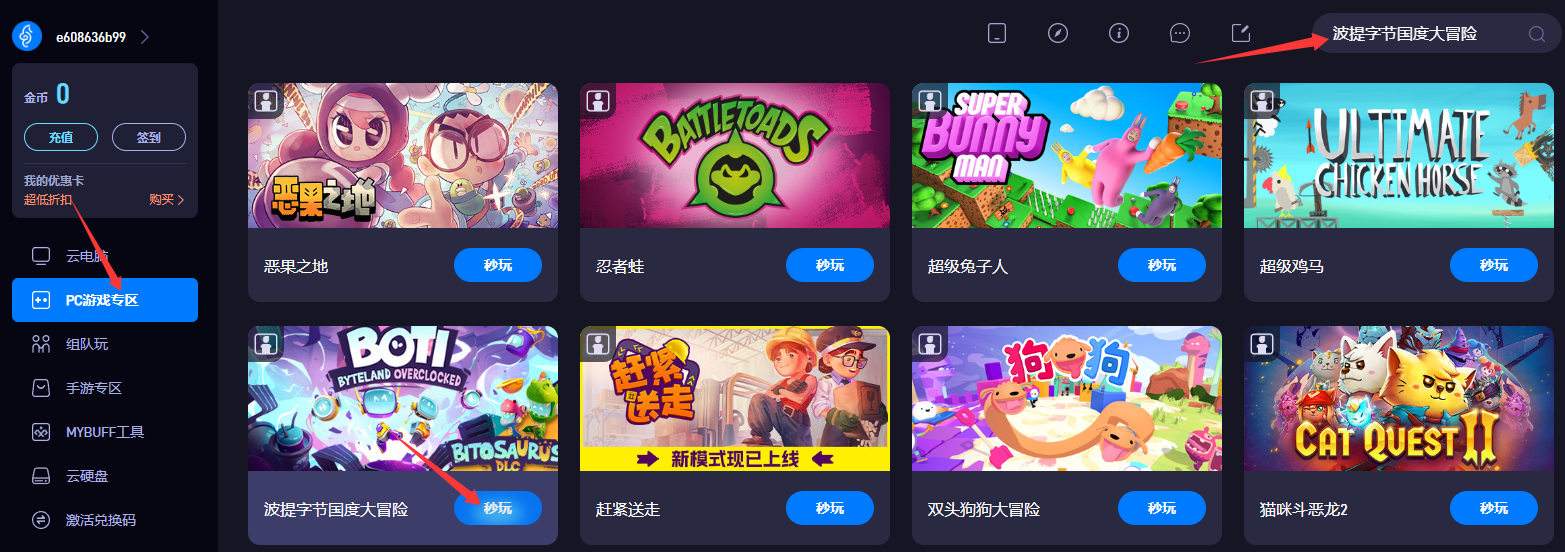Viewport: 1565px width, 552px height.
Task: Open the compass discover icon
Action: [1058, 33]
